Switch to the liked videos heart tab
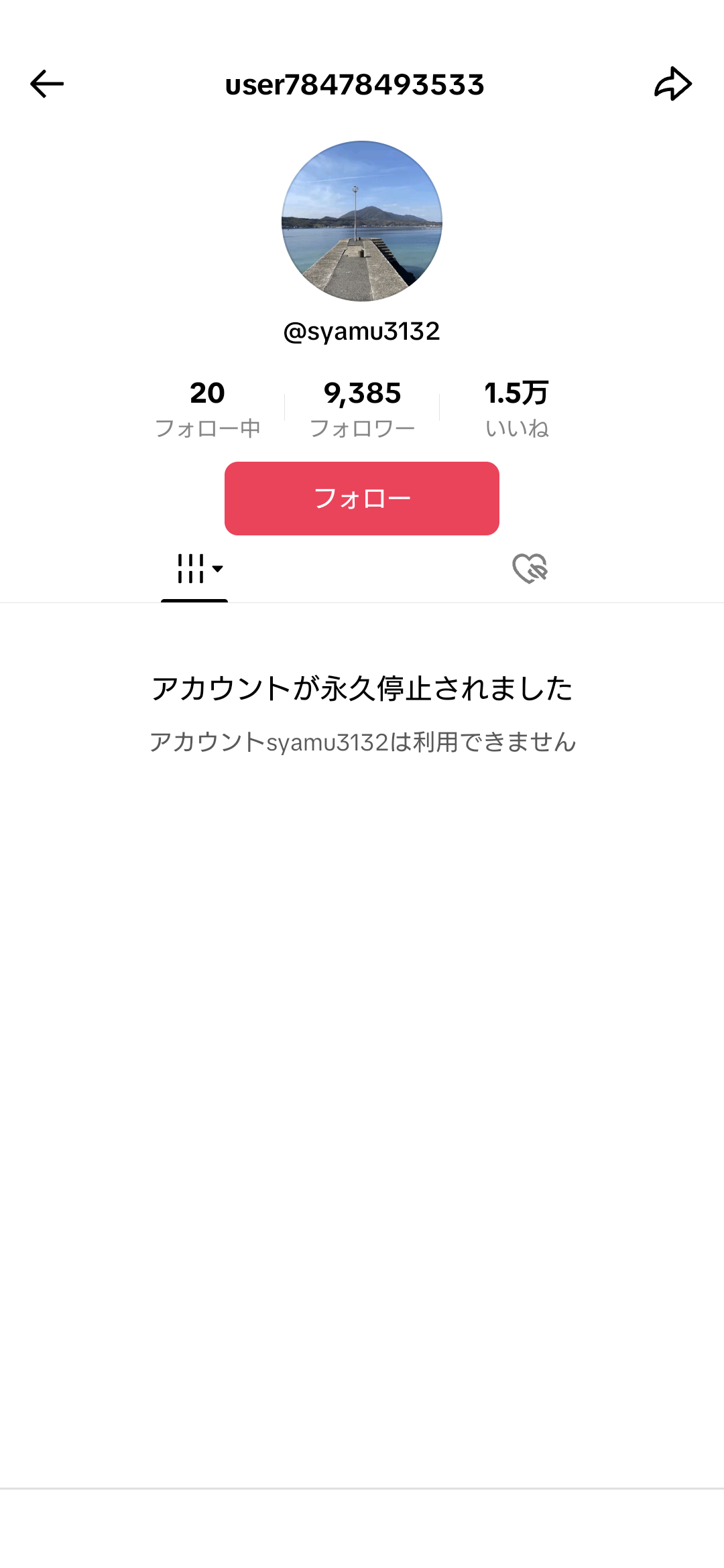The width and height of the screenshot is (724, 1568). point(530,569)
